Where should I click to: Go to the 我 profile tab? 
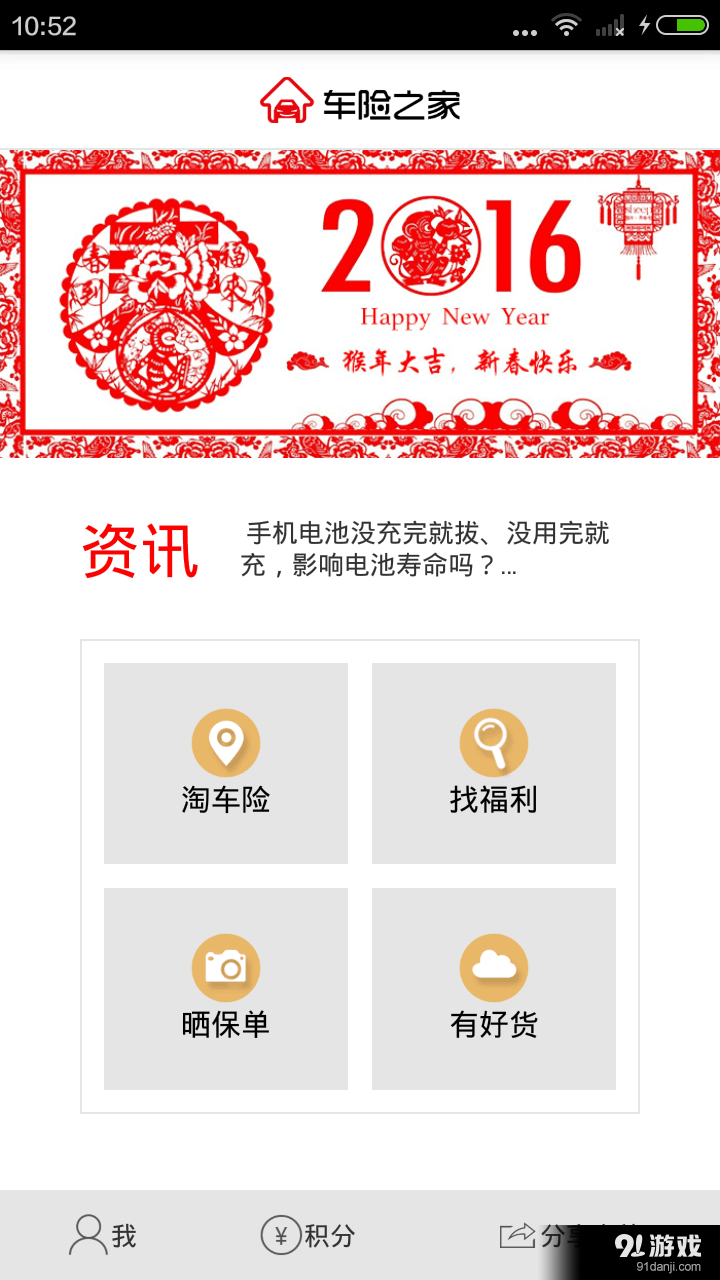103,1236
